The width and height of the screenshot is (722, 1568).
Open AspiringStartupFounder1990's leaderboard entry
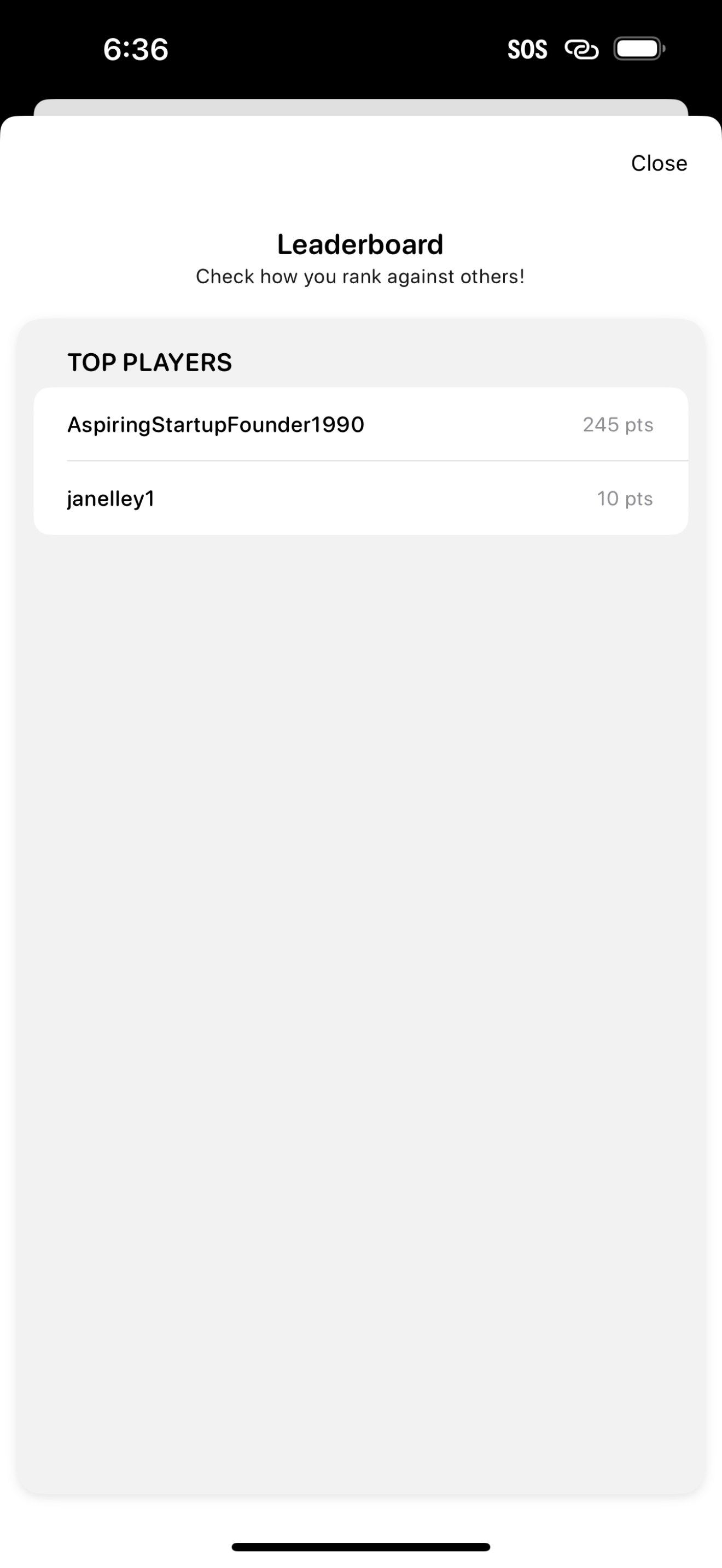360,424
